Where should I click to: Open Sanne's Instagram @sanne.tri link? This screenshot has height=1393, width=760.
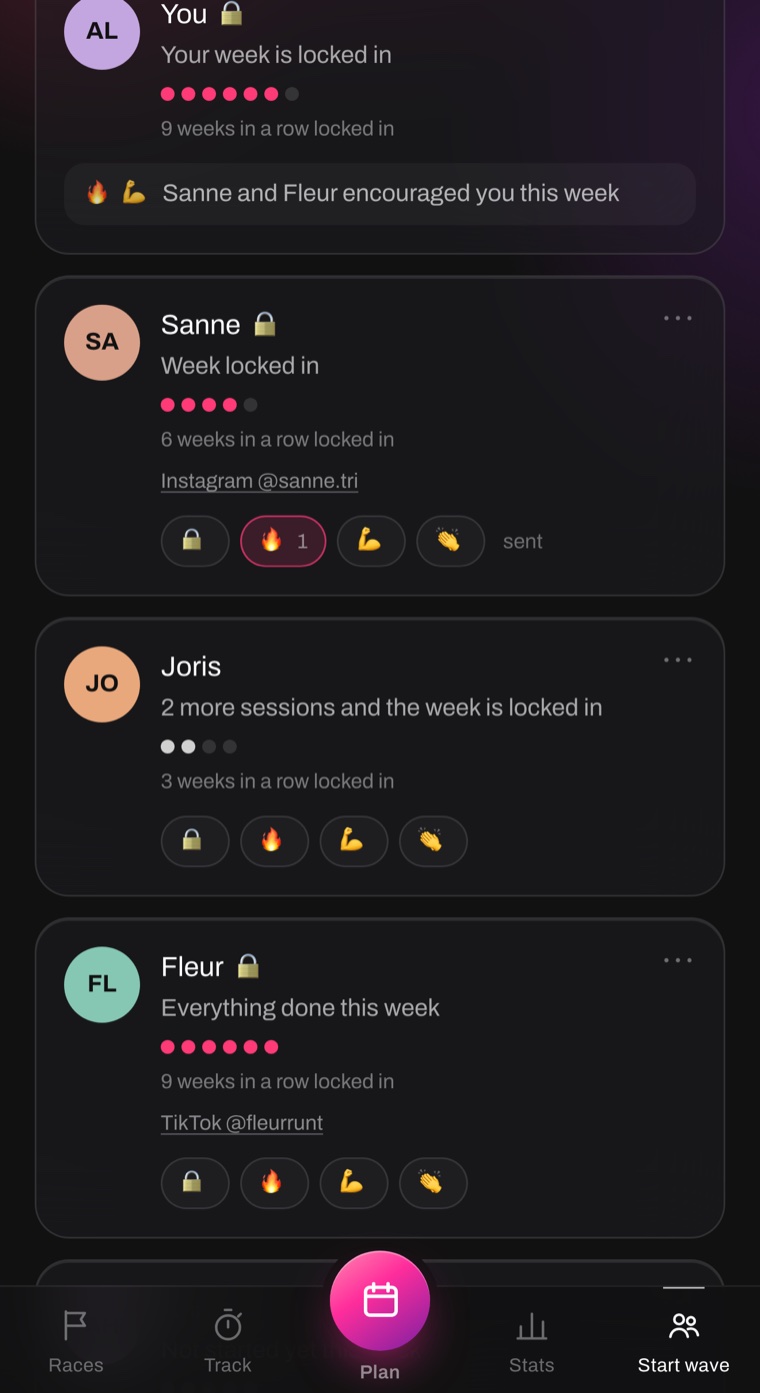[x=259, y=481]
